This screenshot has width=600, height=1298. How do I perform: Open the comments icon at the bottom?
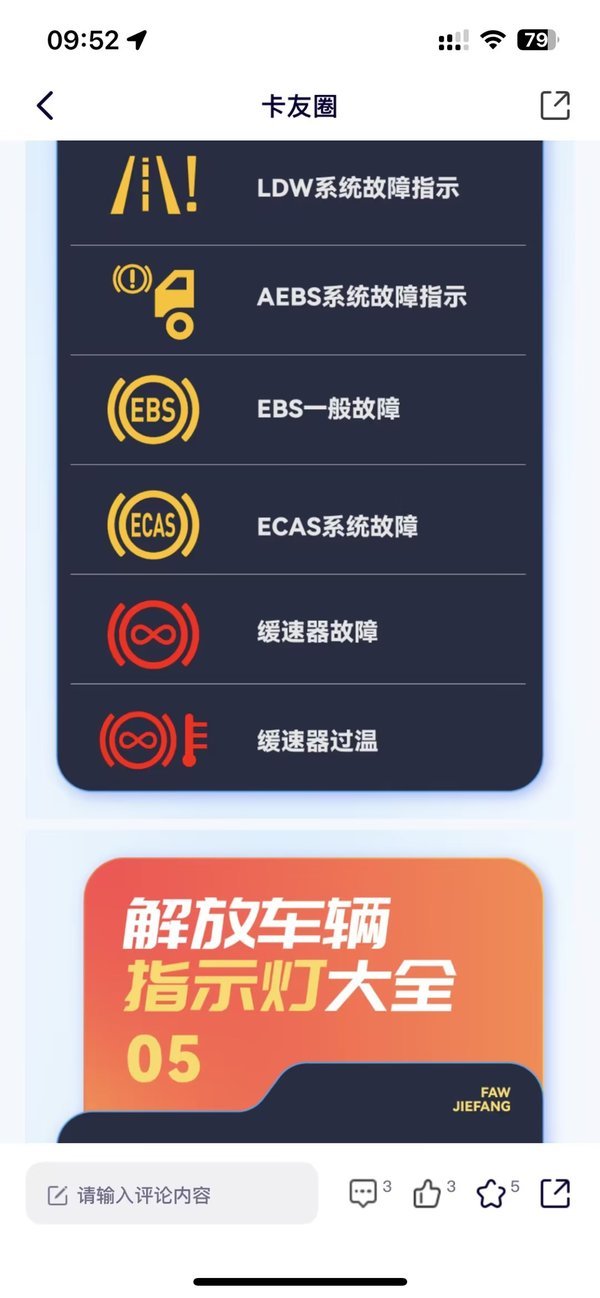(362, 1193)
